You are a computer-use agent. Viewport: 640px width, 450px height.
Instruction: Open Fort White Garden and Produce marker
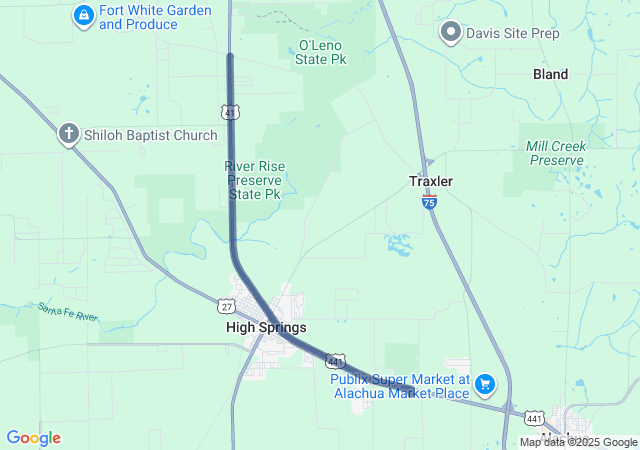tap(83, 16)
